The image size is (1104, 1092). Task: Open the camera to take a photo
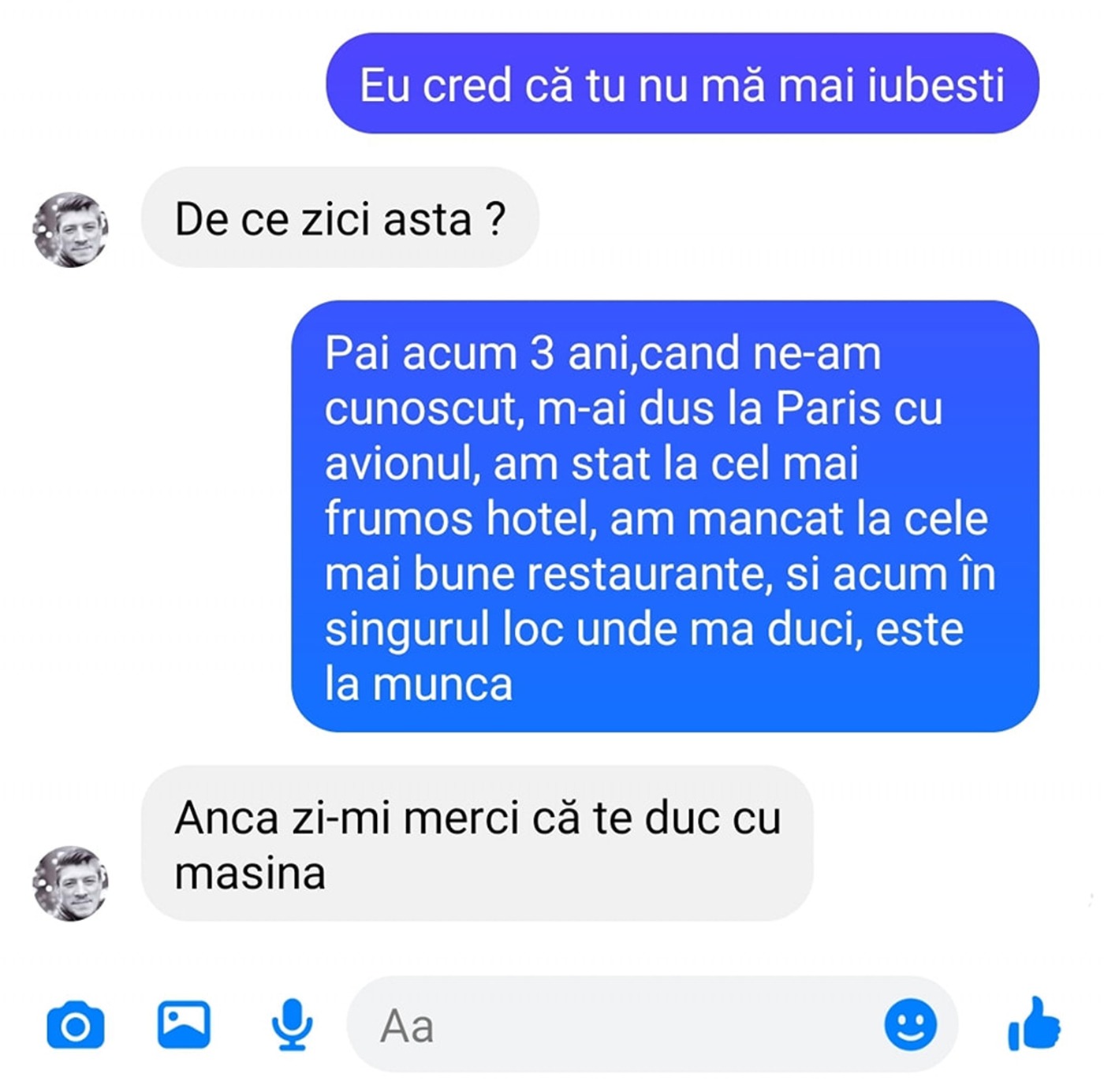coord(76,1025)
